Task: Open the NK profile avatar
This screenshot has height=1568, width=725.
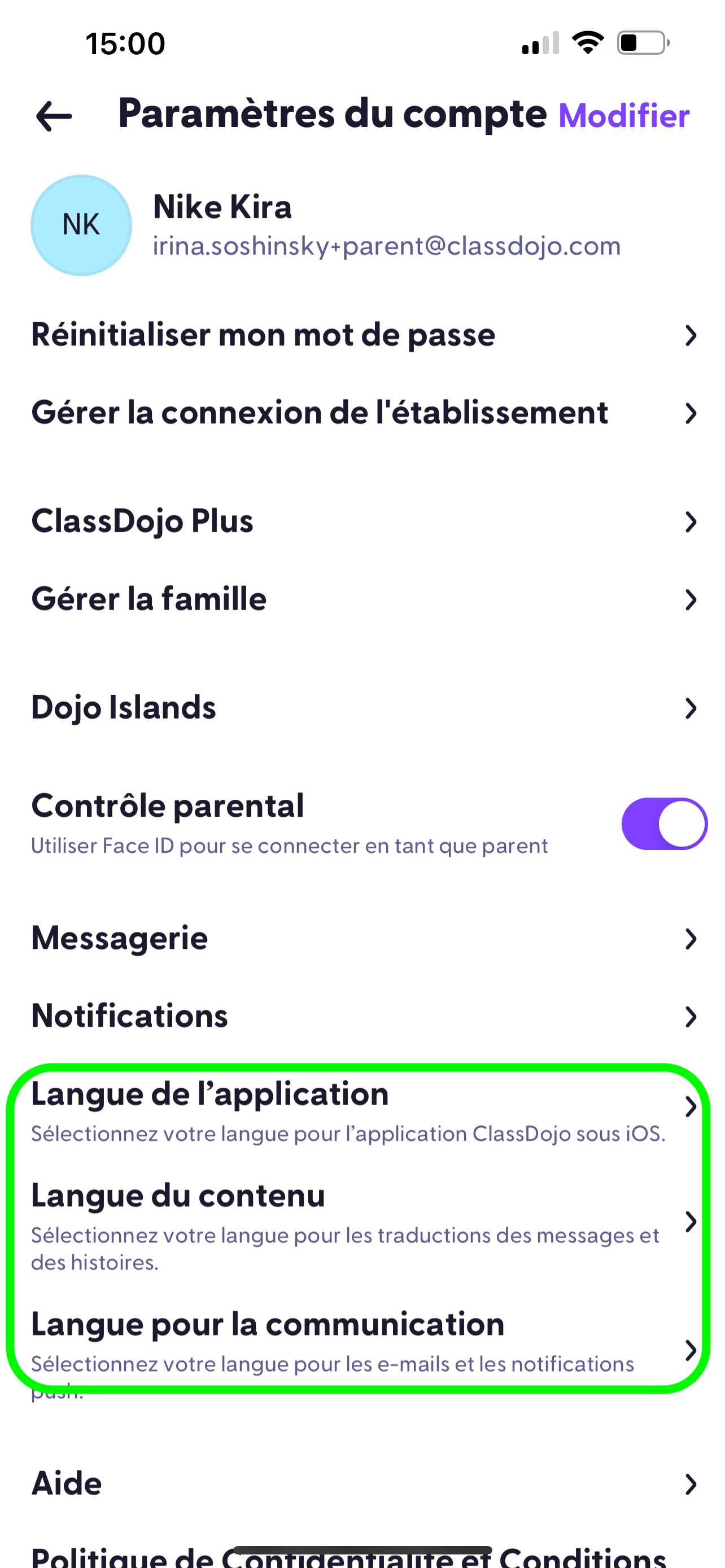Action: coord(81,225)
